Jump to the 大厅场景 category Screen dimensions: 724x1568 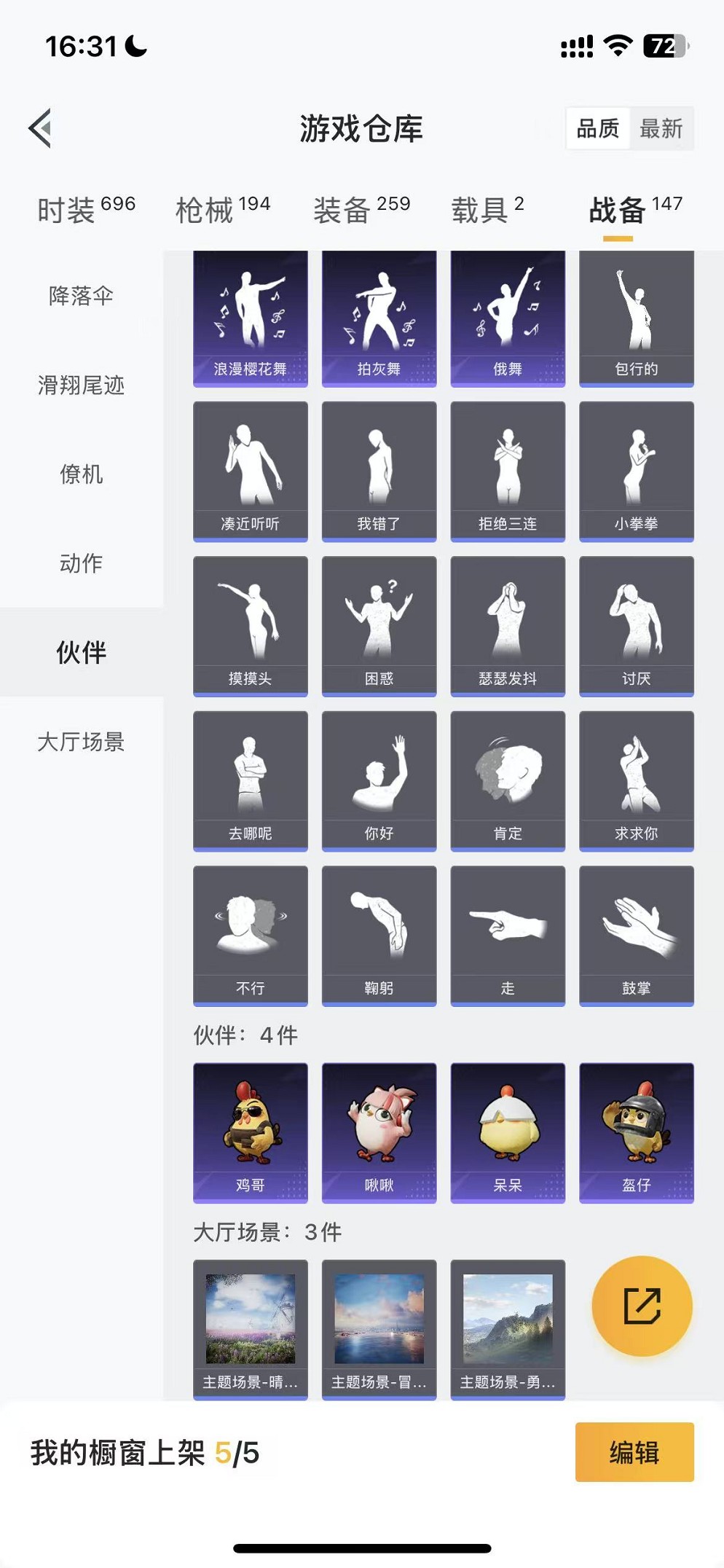[x=81, y=742]
